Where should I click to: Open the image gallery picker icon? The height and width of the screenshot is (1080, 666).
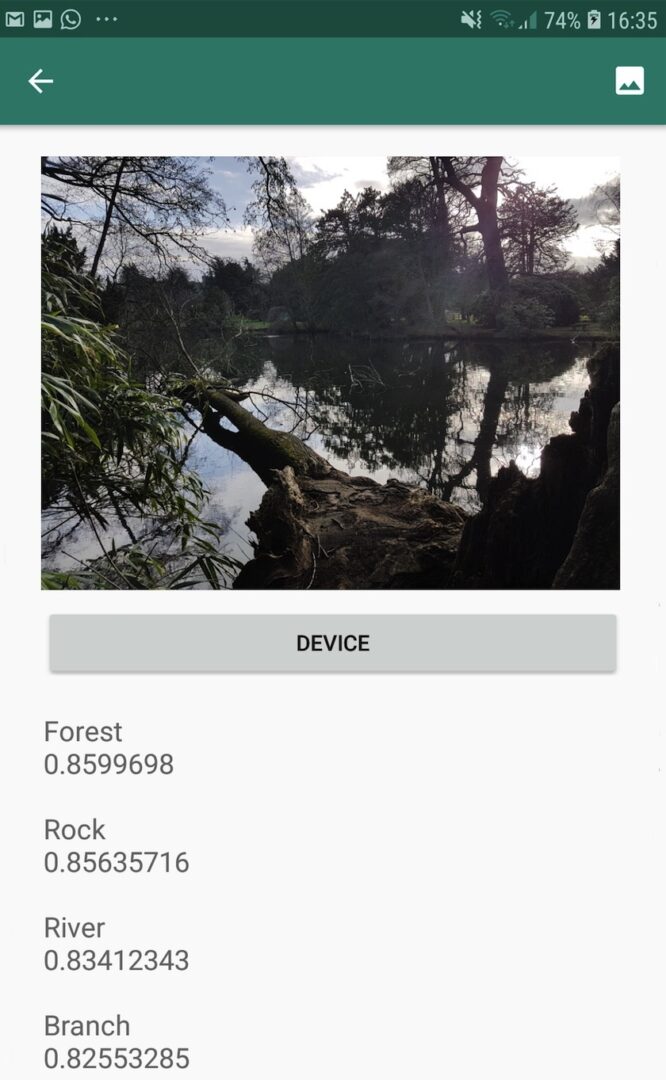(629, 81)
